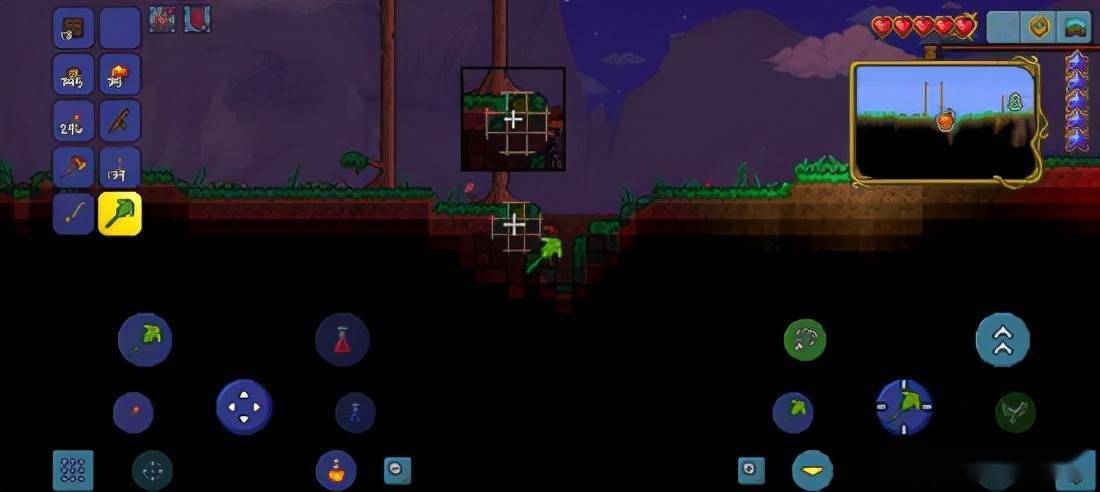Screen dimensions: 1100x492
Task: Use the orange buff potion quick button
Action: pos(336,470)
